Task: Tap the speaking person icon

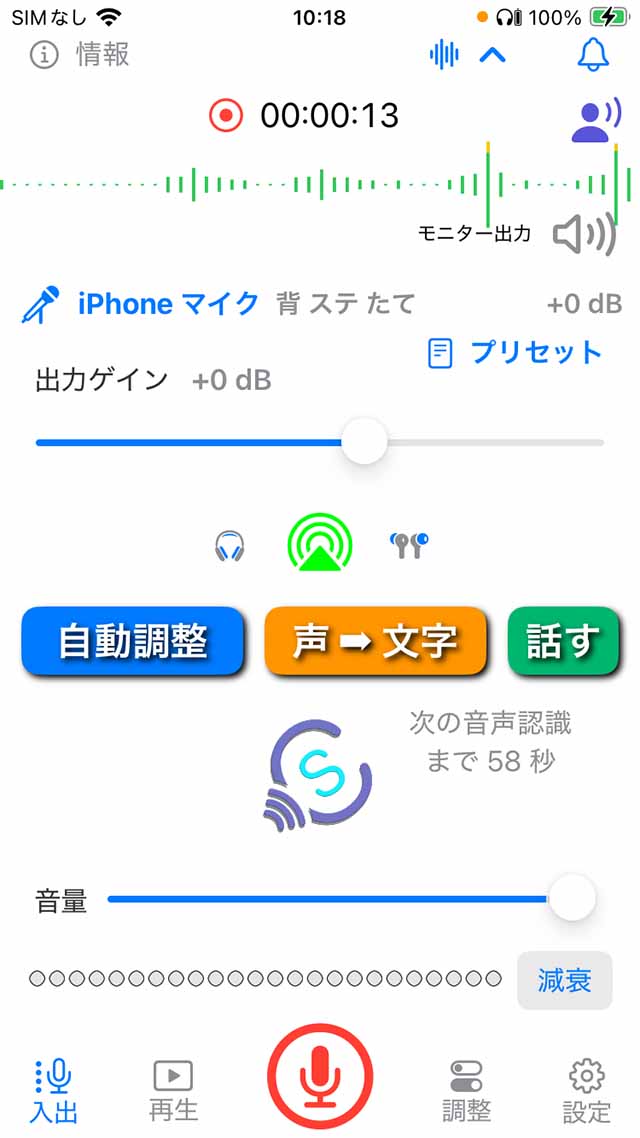Action: click(596, 118)
